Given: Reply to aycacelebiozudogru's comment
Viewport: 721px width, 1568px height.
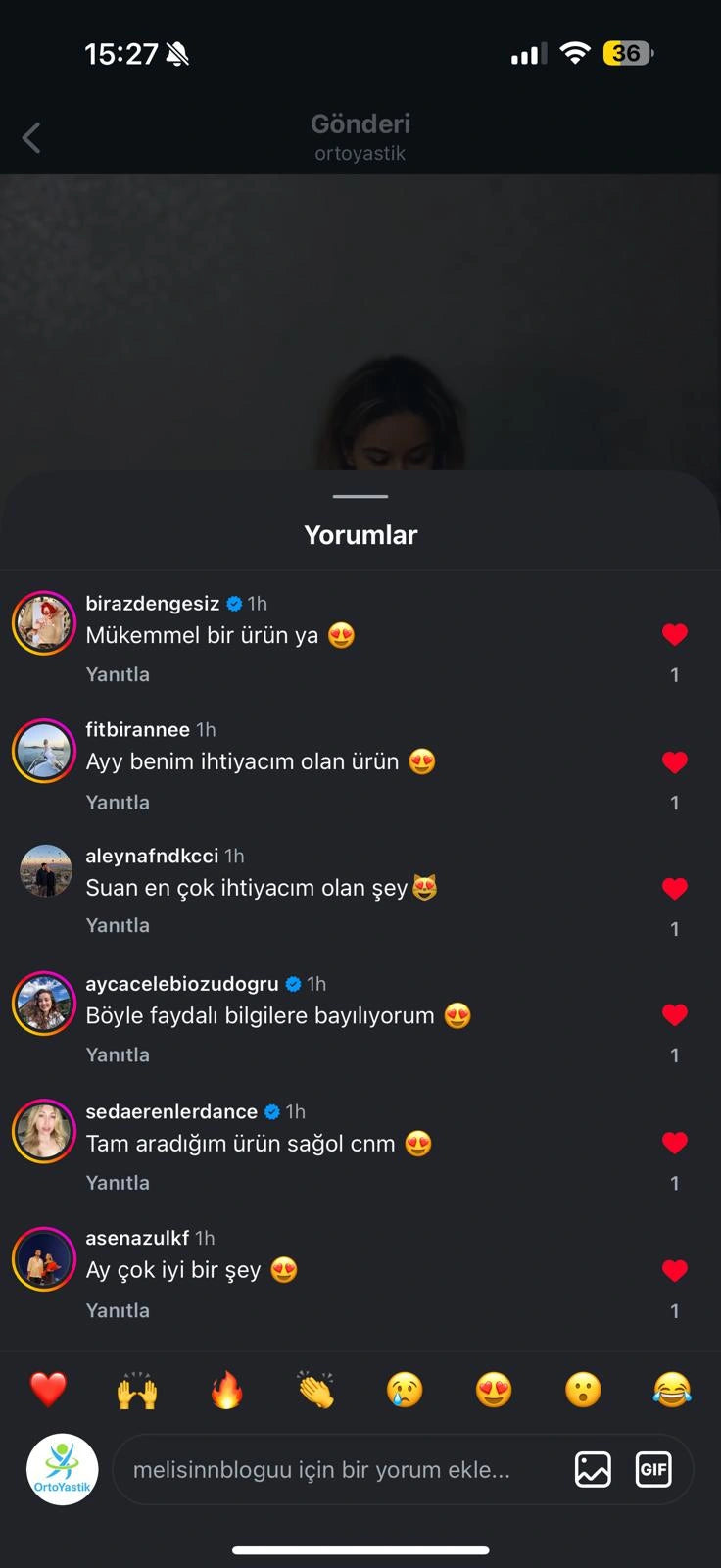Looking at the screenshot, I should [118, 1054].
